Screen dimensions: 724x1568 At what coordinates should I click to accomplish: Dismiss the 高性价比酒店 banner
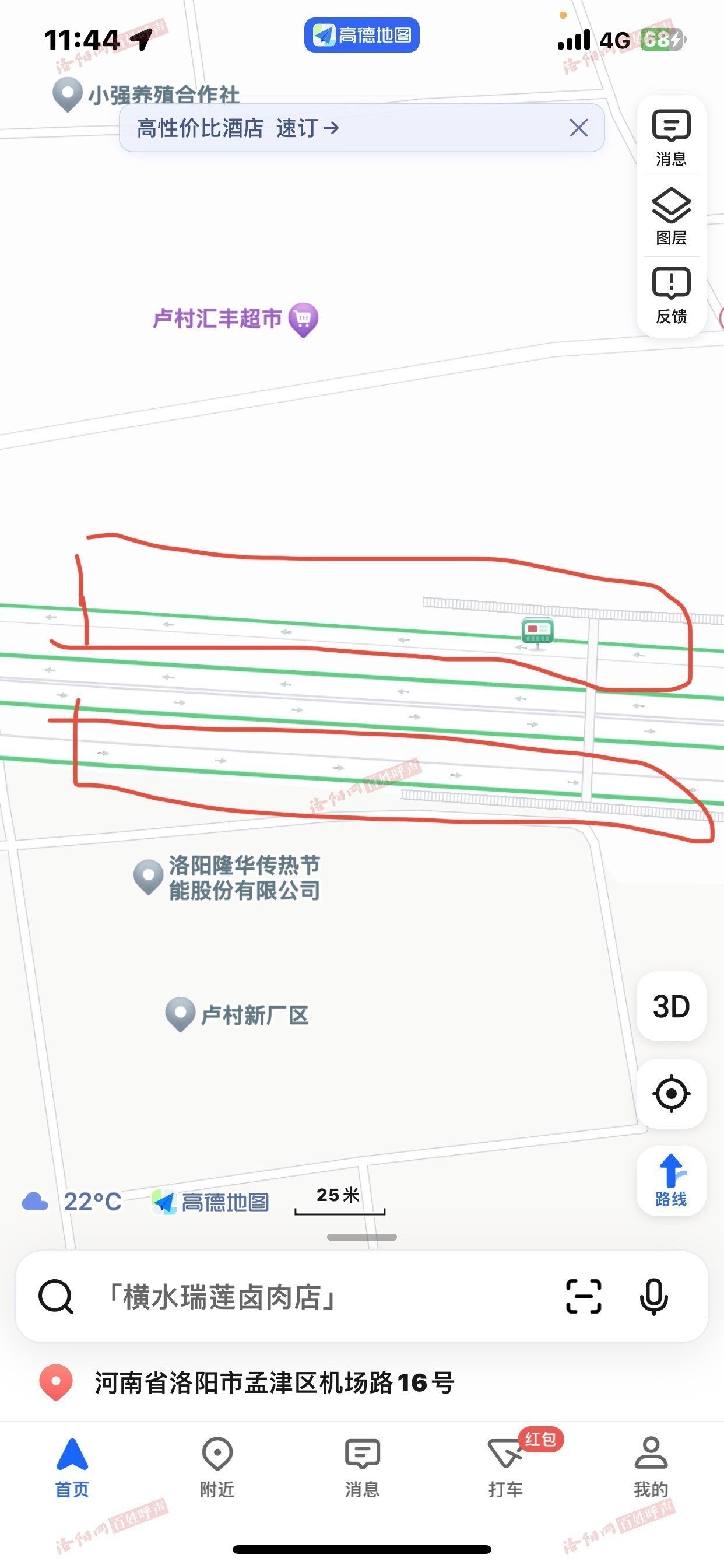click(x=578, y=128)
